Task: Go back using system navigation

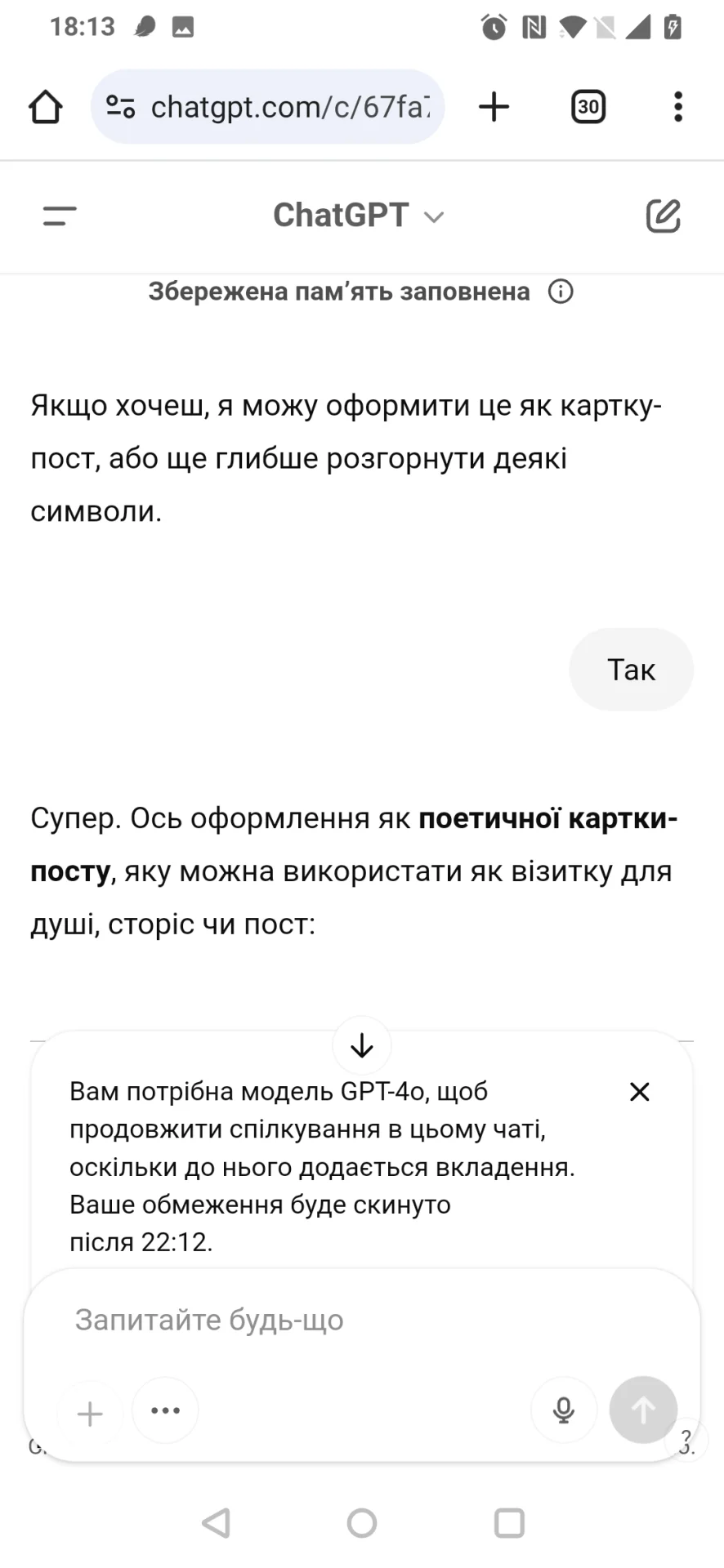Action: tap(216, 1523)
